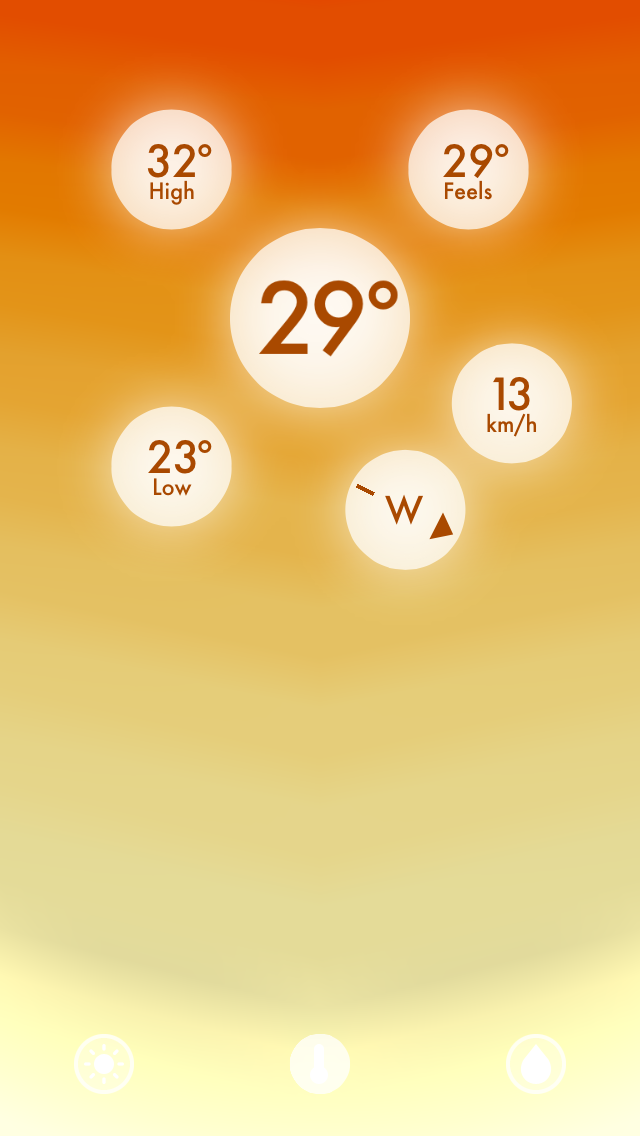Tap the W wind direction compass bubble
This screenshot has width=640, height=1136.
tap(405, 510)
